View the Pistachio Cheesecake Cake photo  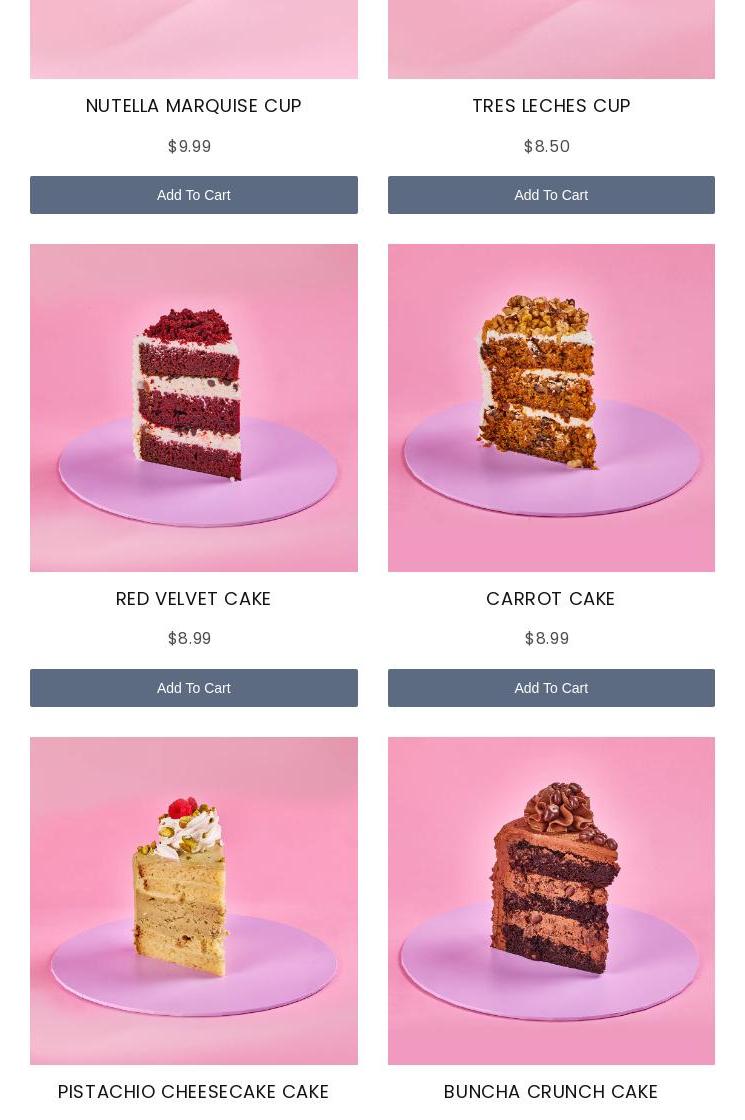tap(193, 900)
